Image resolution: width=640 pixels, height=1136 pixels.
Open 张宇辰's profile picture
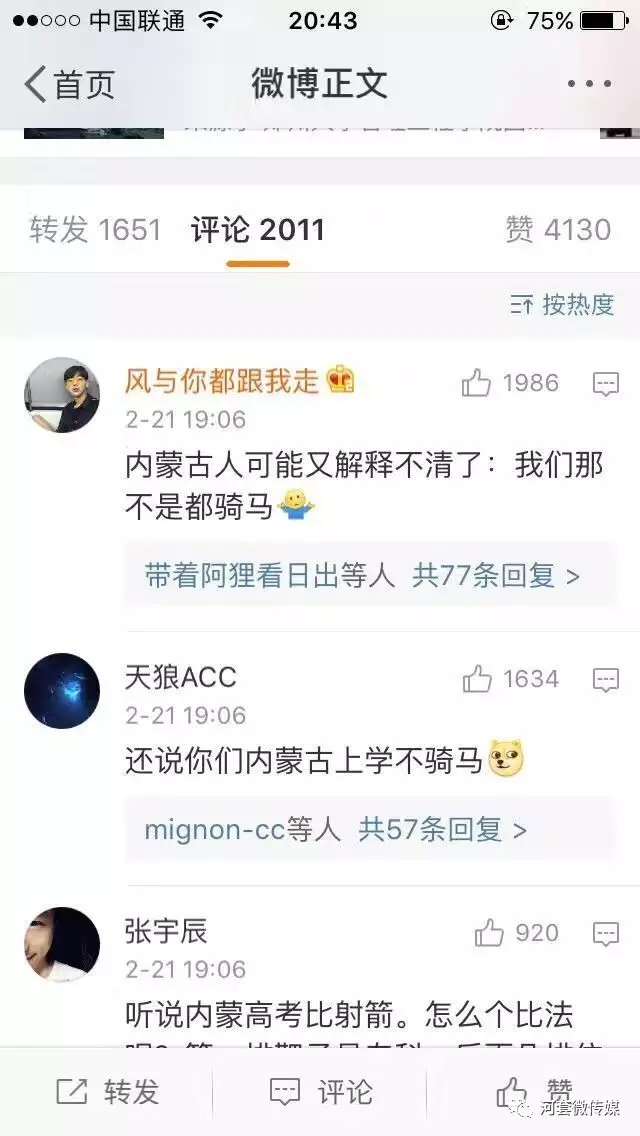point(62,945)
